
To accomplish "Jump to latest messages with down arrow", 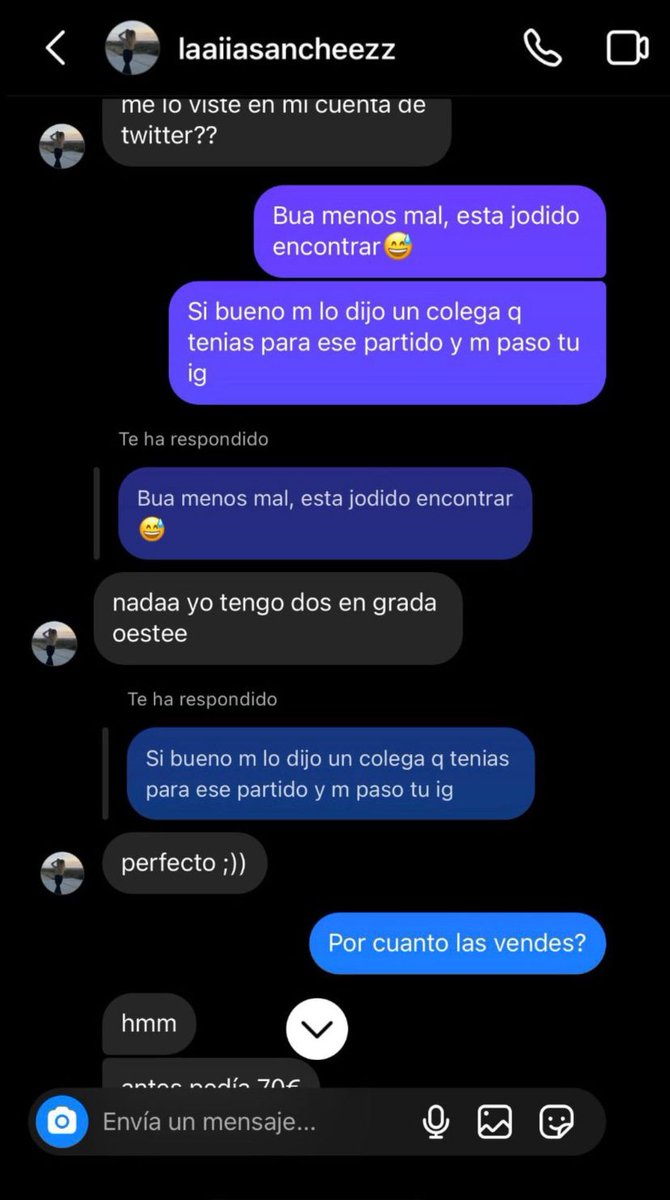I will [x=317, y=1029].
